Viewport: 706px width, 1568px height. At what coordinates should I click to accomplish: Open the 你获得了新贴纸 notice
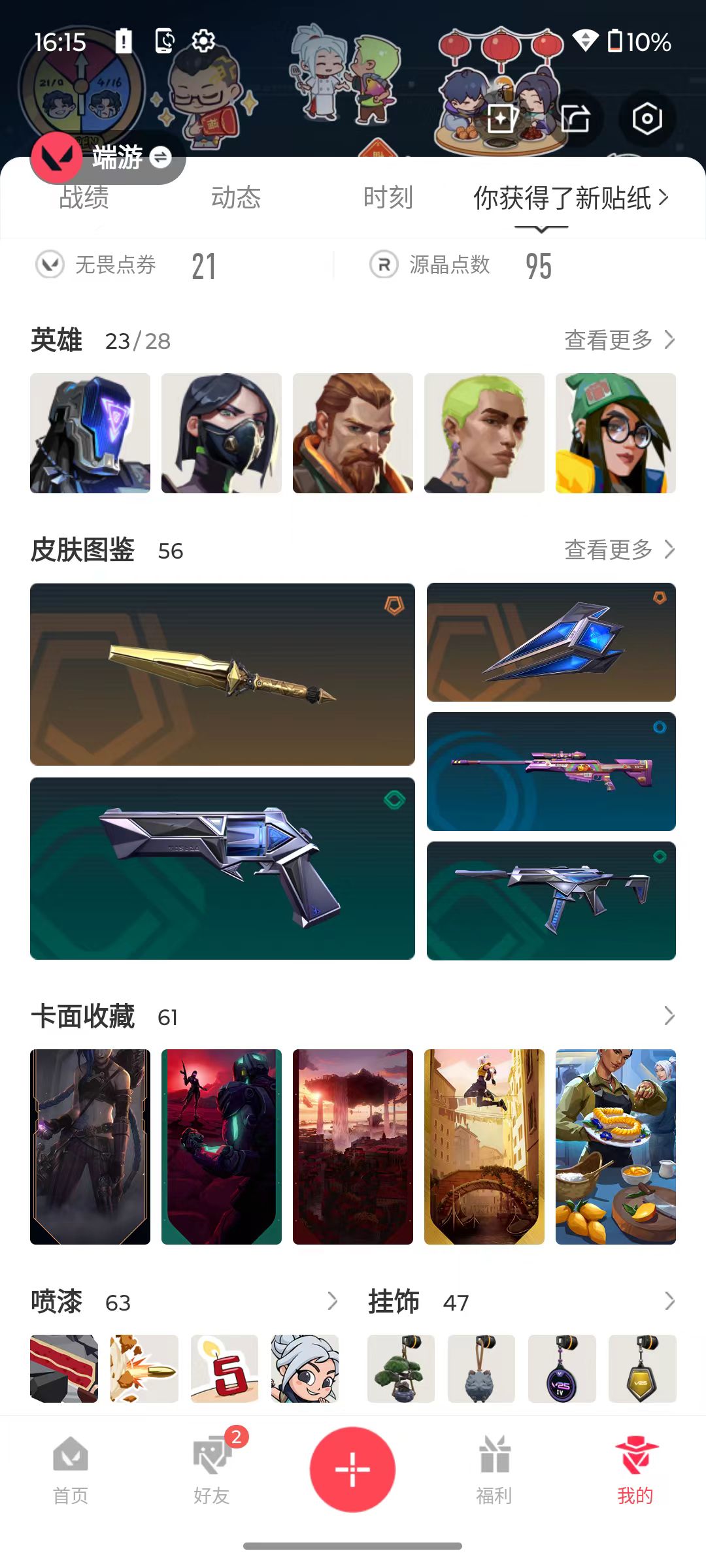click(x=570, y=198)
